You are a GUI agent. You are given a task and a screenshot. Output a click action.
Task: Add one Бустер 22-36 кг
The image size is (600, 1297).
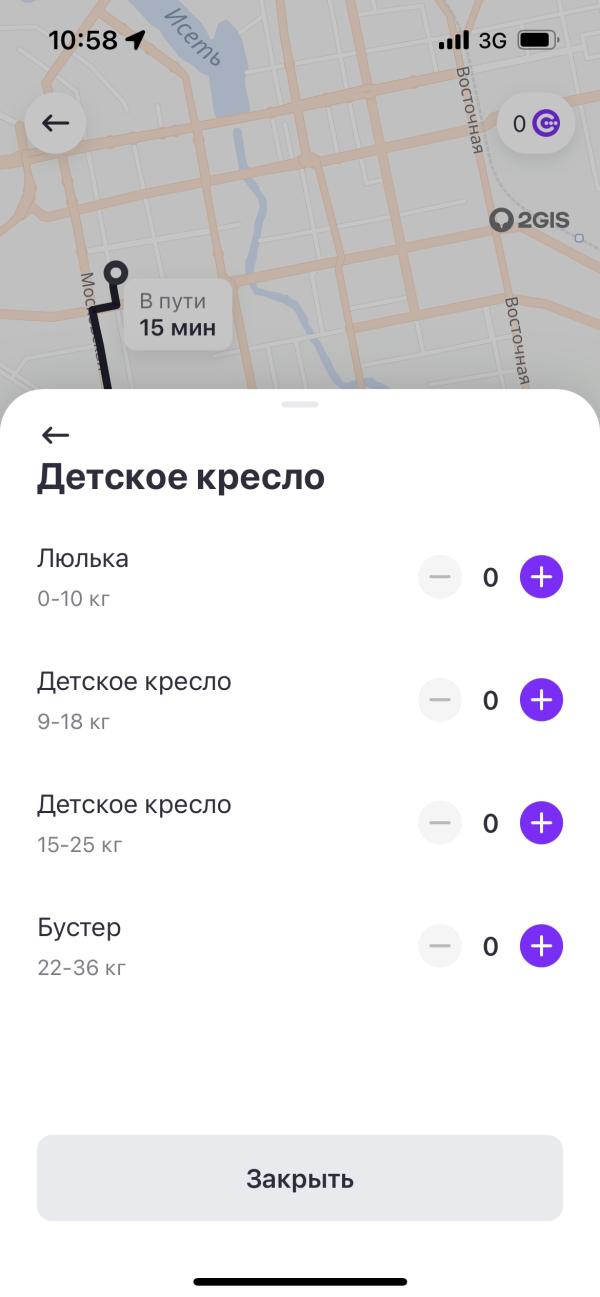click(x=541, y=946)
